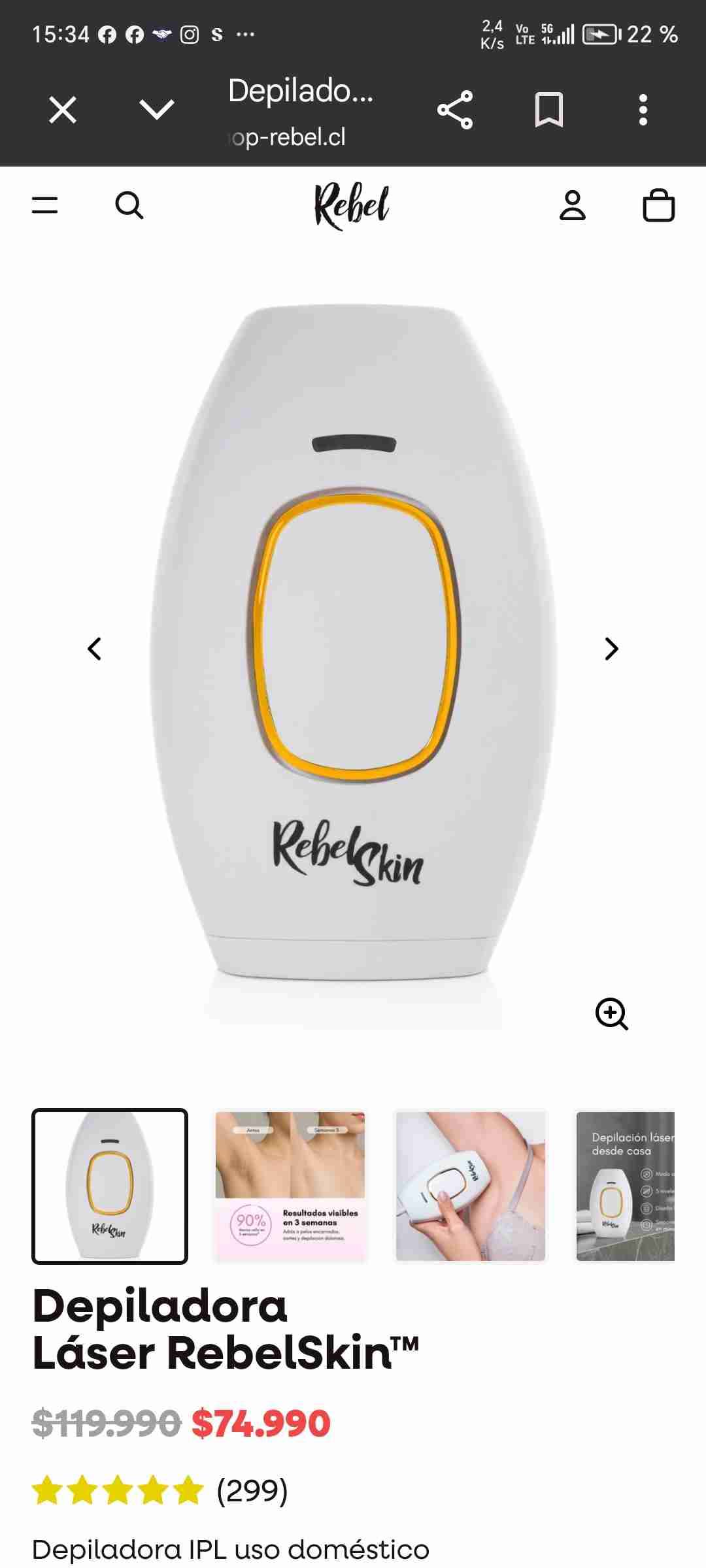The height and width of the screenshot is (1568, 706).
Task: Zoom into the product image
Action: tap(612, 1014)
